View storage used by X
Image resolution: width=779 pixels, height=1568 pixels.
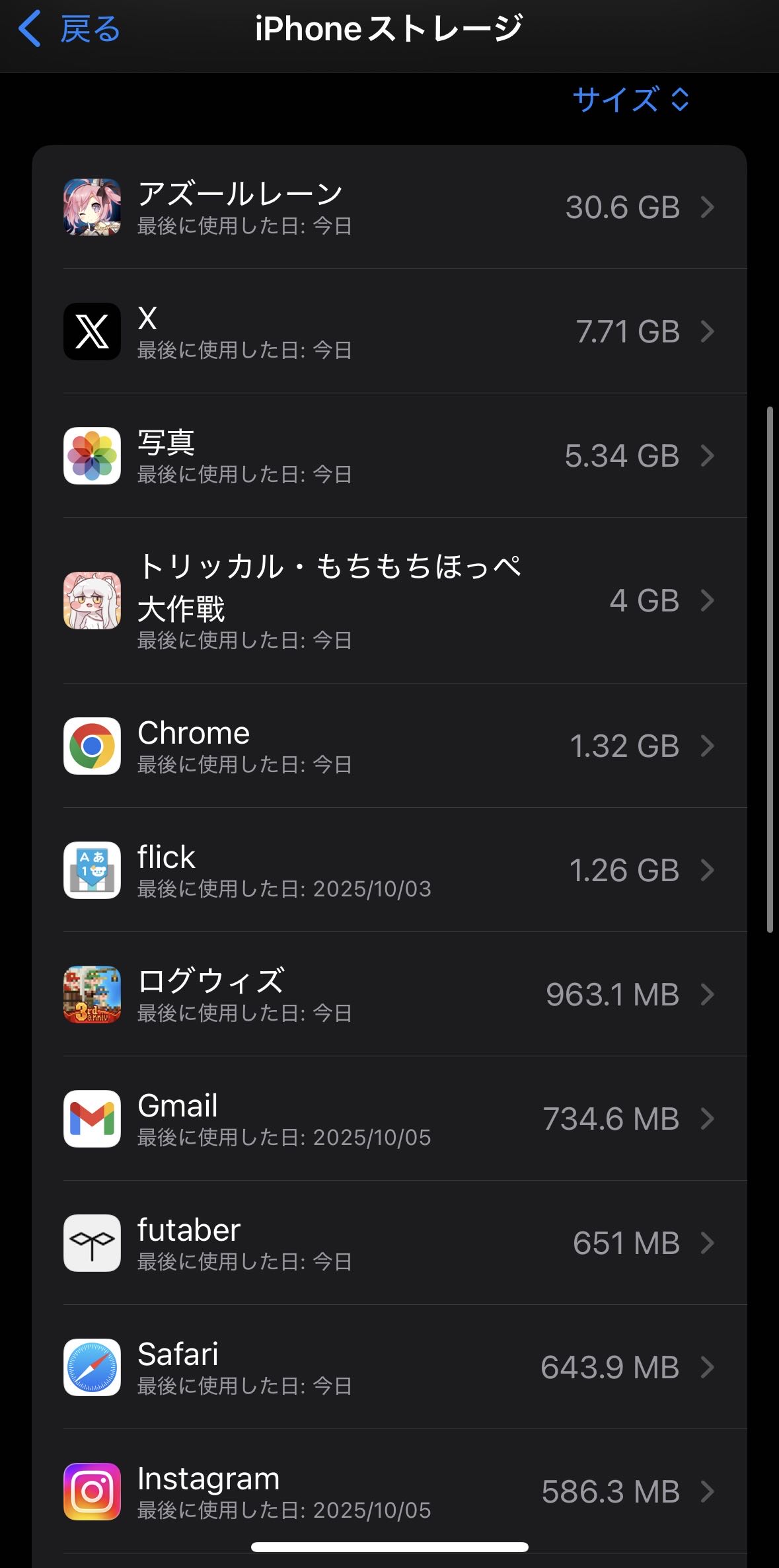click(x=390, y=331)
